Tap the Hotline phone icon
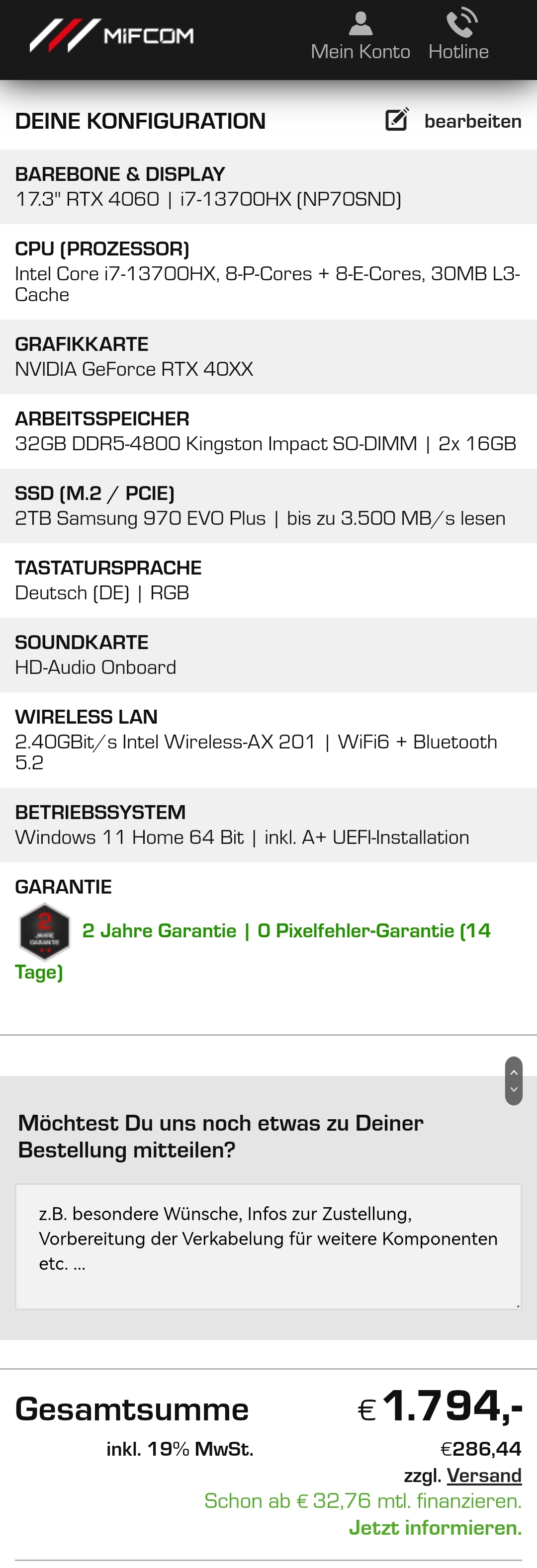537x1568 pixels. point(461,24)
